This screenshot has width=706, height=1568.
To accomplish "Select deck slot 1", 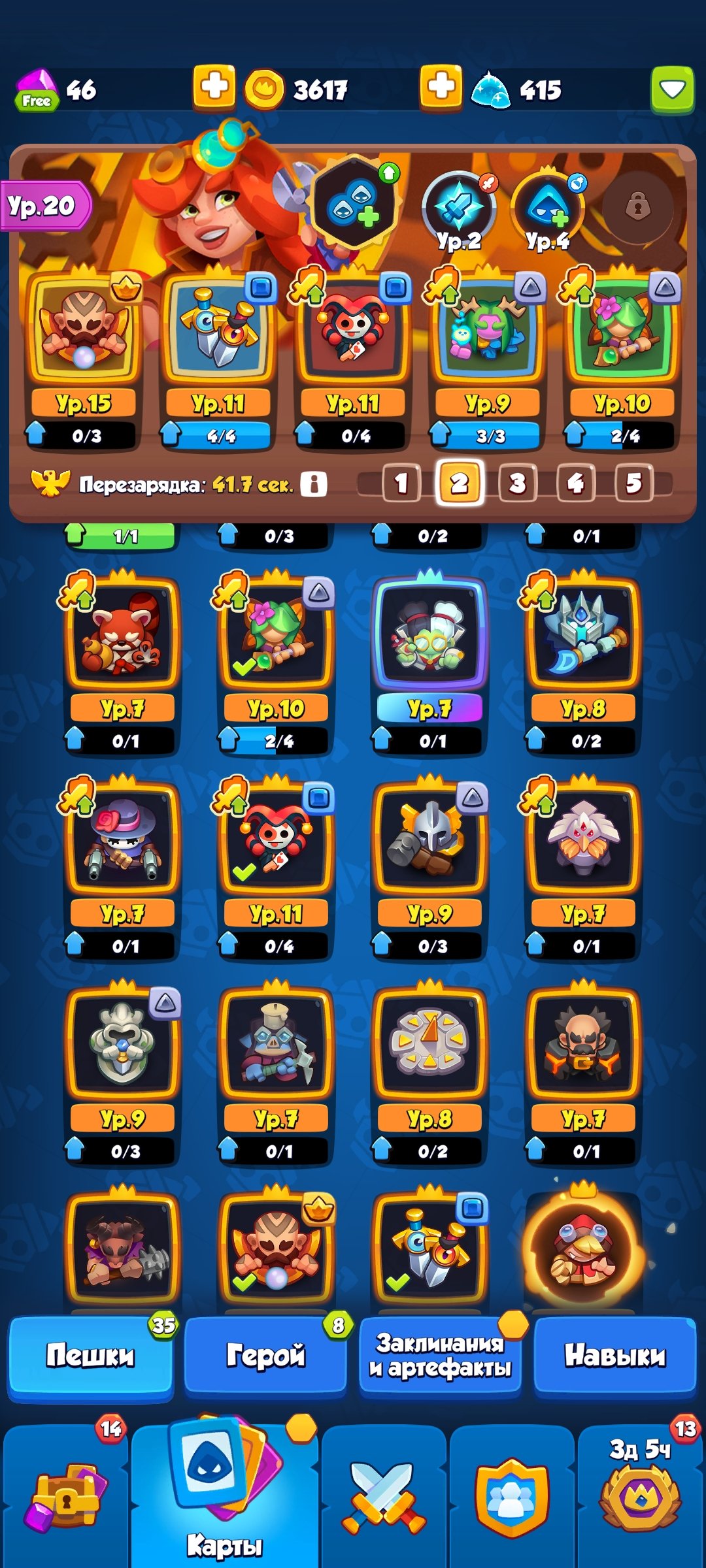I will 401,483.
